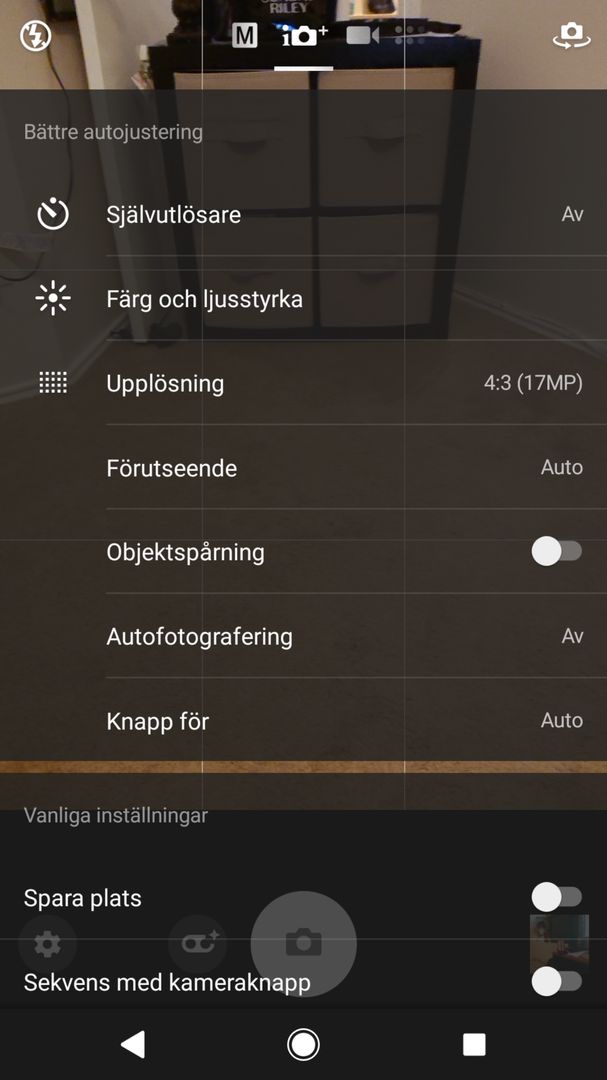
Task: Change Upplösning resolution setting
Action: click(303, 383)
